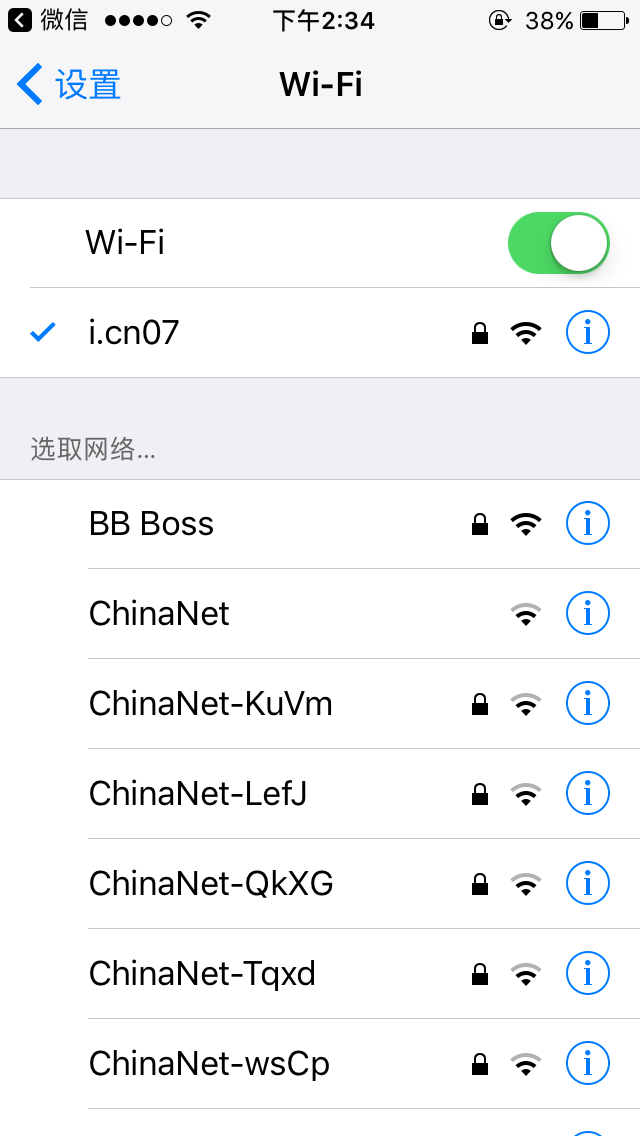The image size is (640, 1136).
Task: Return to 微信 via status bar breadcrumb
Action: (48, 20)
